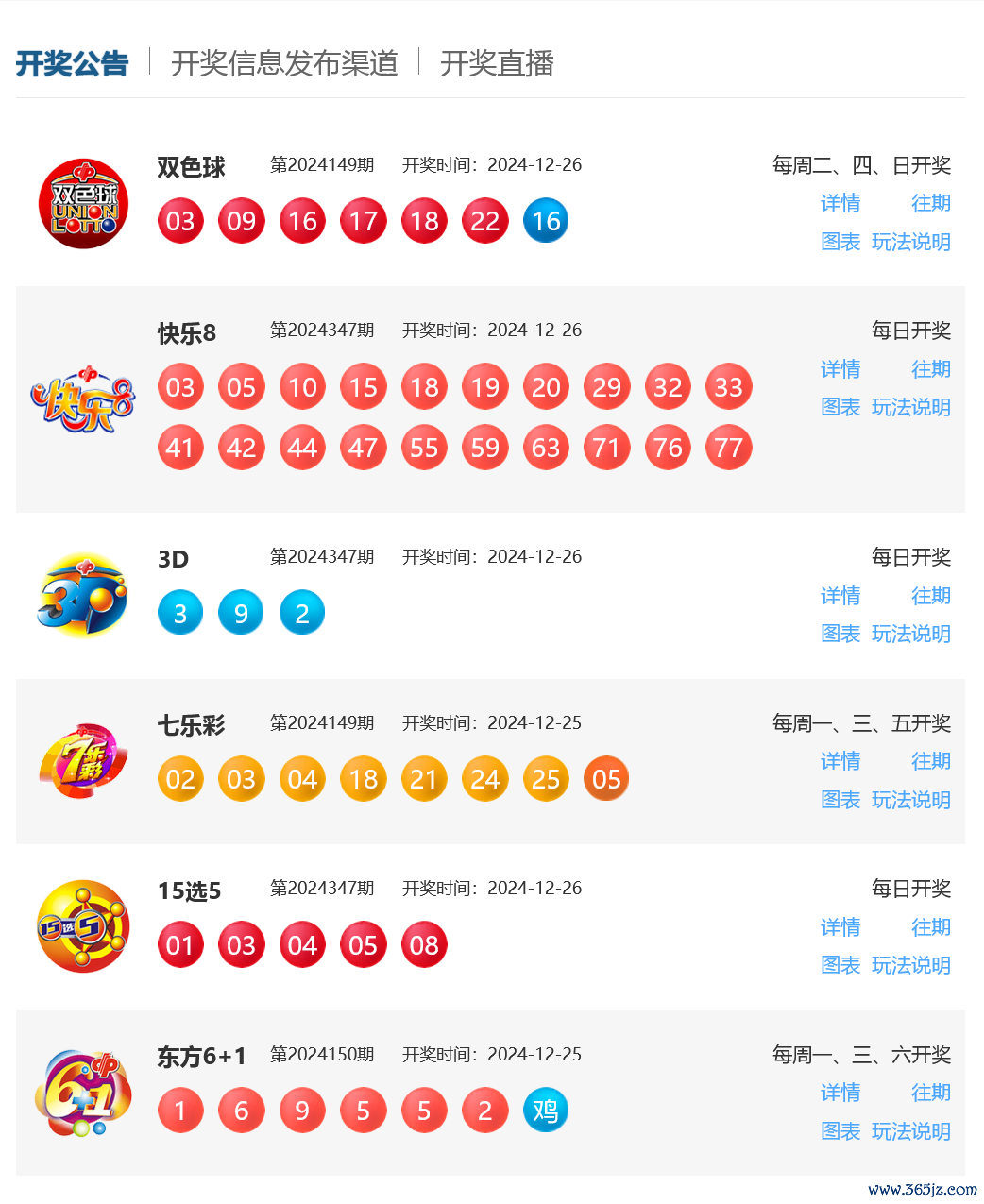Image resolution: width=984 pixels, height=1204 pixels.
Task: Open 详情 for 双色球
Action: [x=840, y=203]
